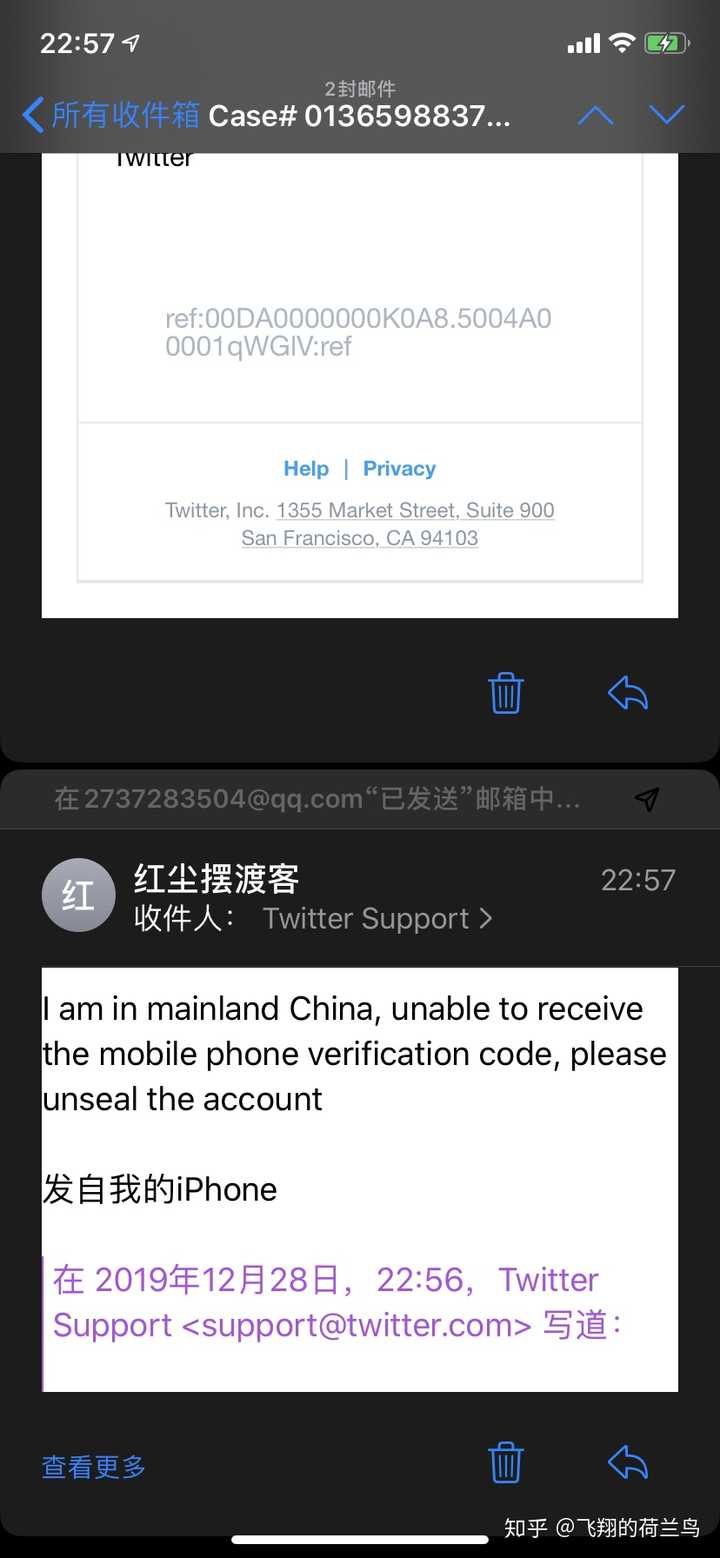Image resolution: width=720 pixels, height=1558 pixels.
Task: Go back to 所有收件箱
Action: (110, 116)
